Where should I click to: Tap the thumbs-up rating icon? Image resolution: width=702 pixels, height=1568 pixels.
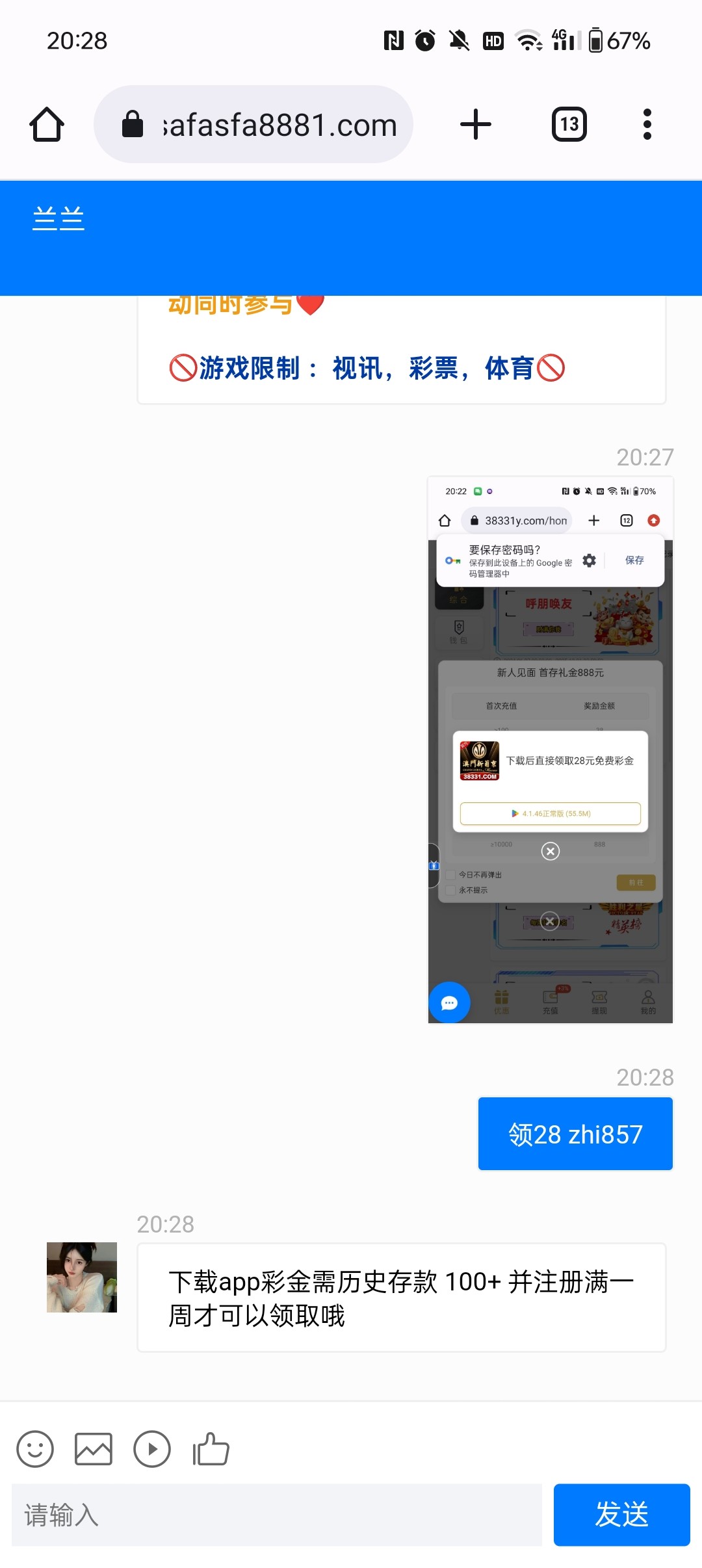click(x=211, y=1449)
